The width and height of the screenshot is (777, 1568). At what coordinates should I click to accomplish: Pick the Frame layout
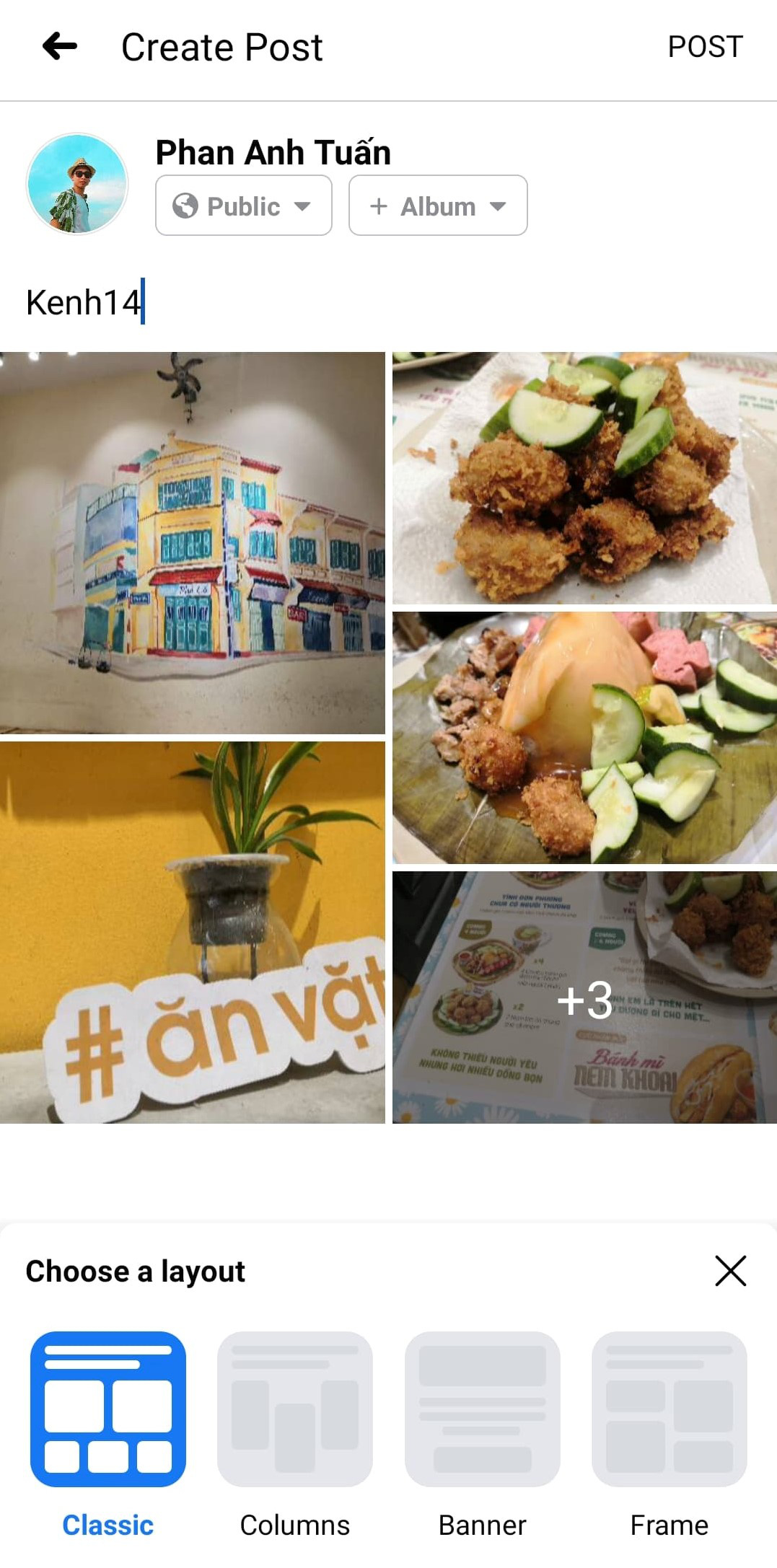[669, 1408]
